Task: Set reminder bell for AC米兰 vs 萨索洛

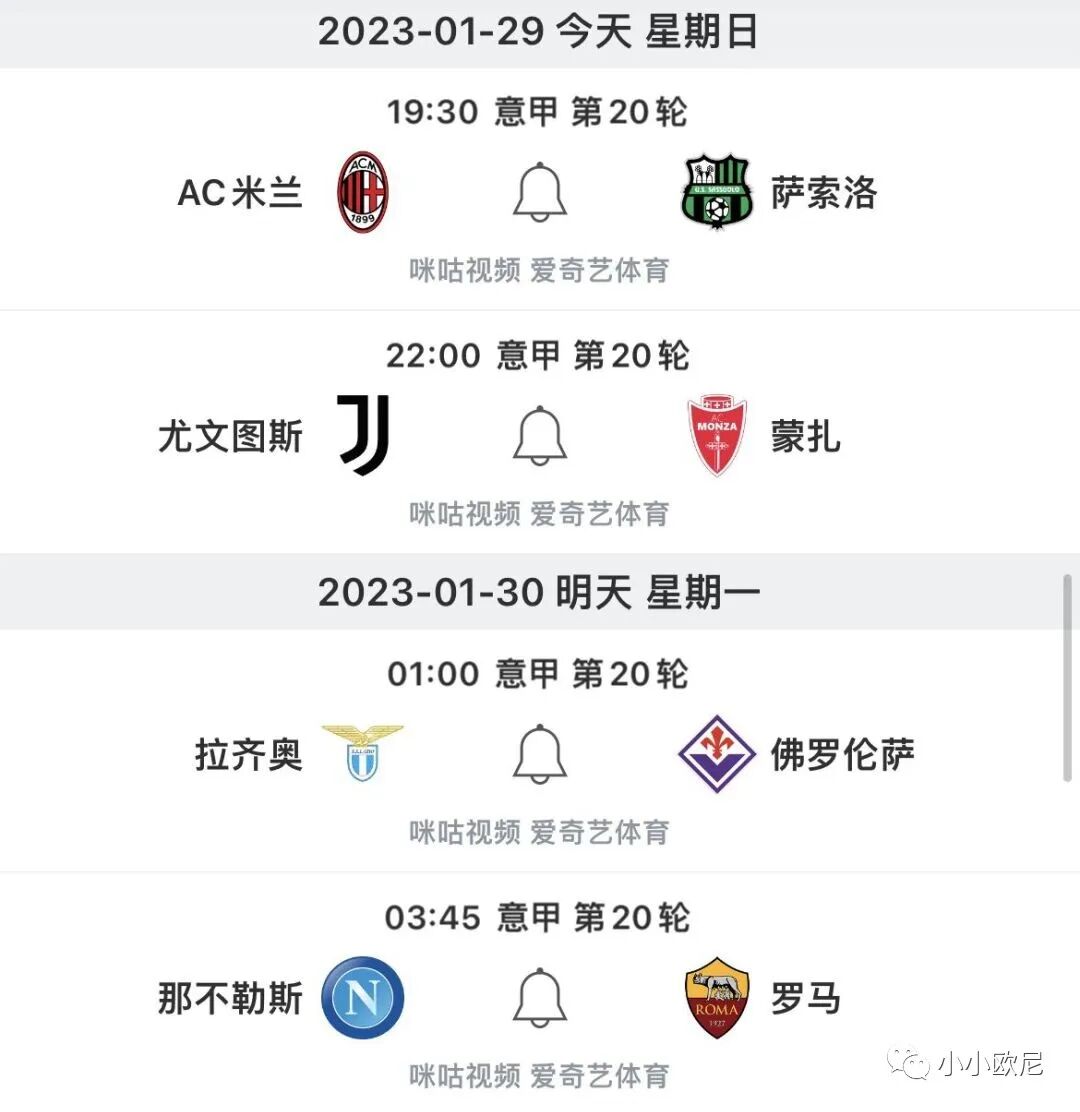Action: tap(540, 192)
